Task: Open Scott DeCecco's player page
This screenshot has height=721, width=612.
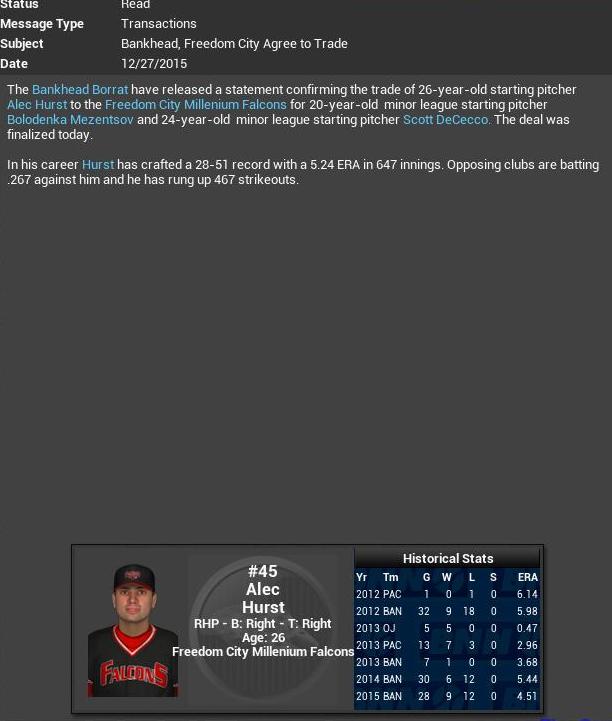Action: click(446, 120)
